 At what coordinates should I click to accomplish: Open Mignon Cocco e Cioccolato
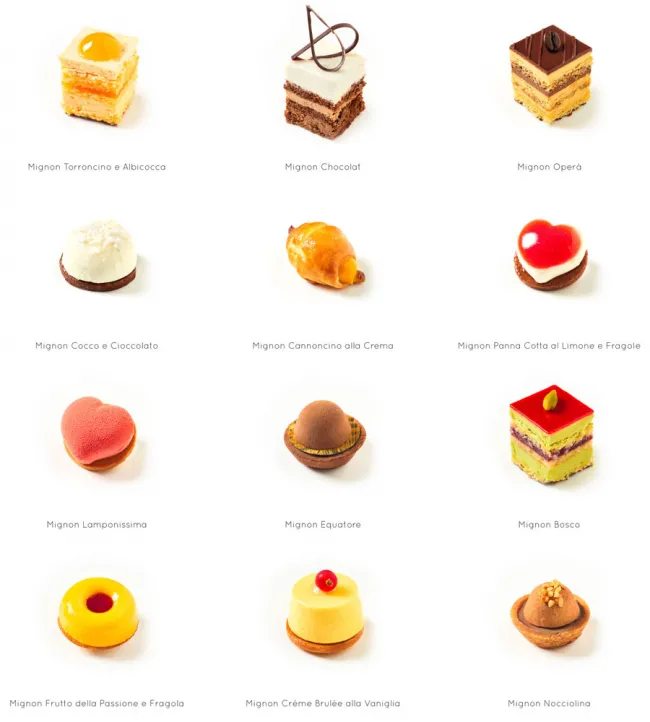pos(98,257)
